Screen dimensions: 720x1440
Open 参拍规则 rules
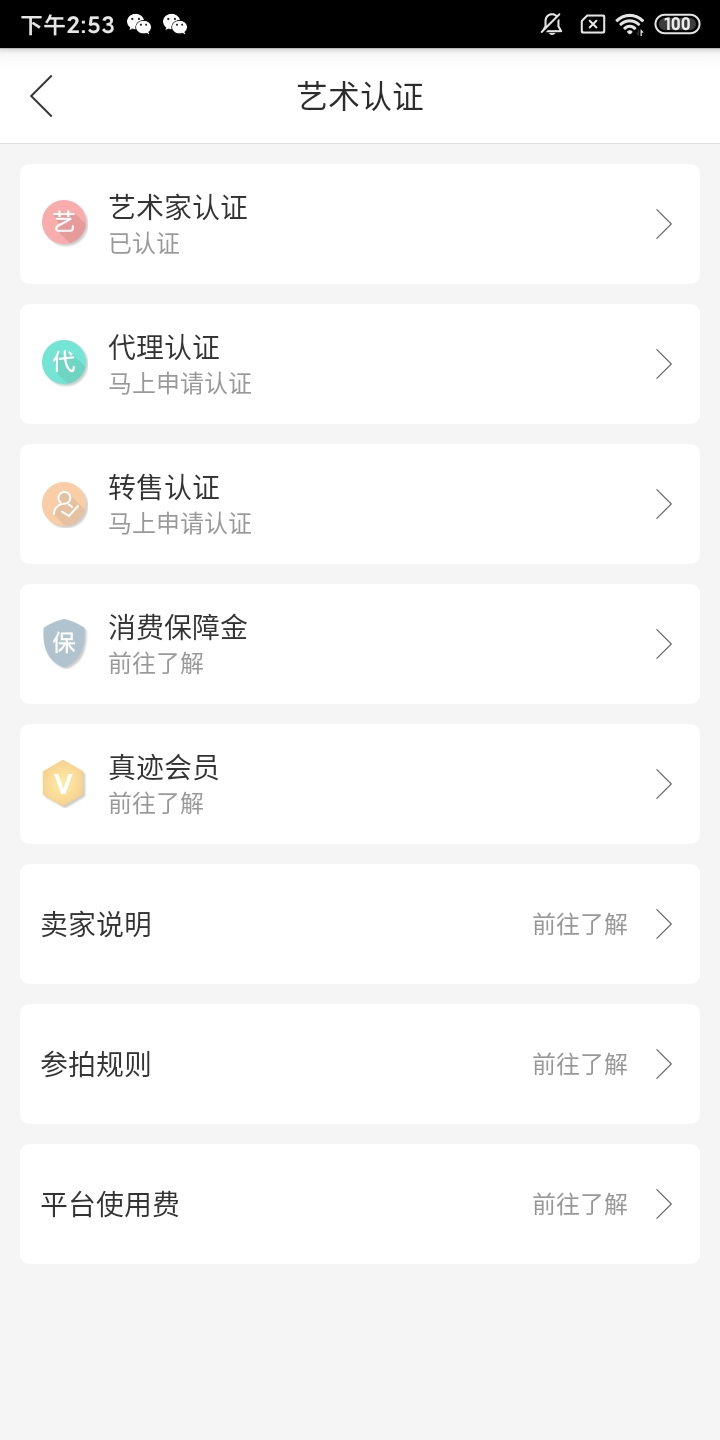coord(360,1064)
